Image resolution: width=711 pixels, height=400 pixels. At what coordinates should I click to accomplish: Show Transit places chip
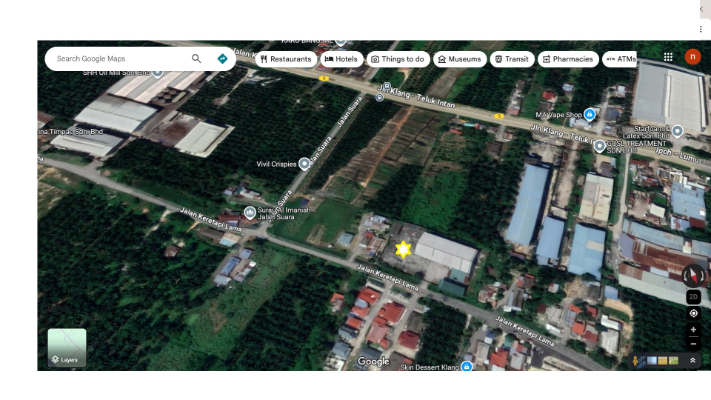point(511,59)
